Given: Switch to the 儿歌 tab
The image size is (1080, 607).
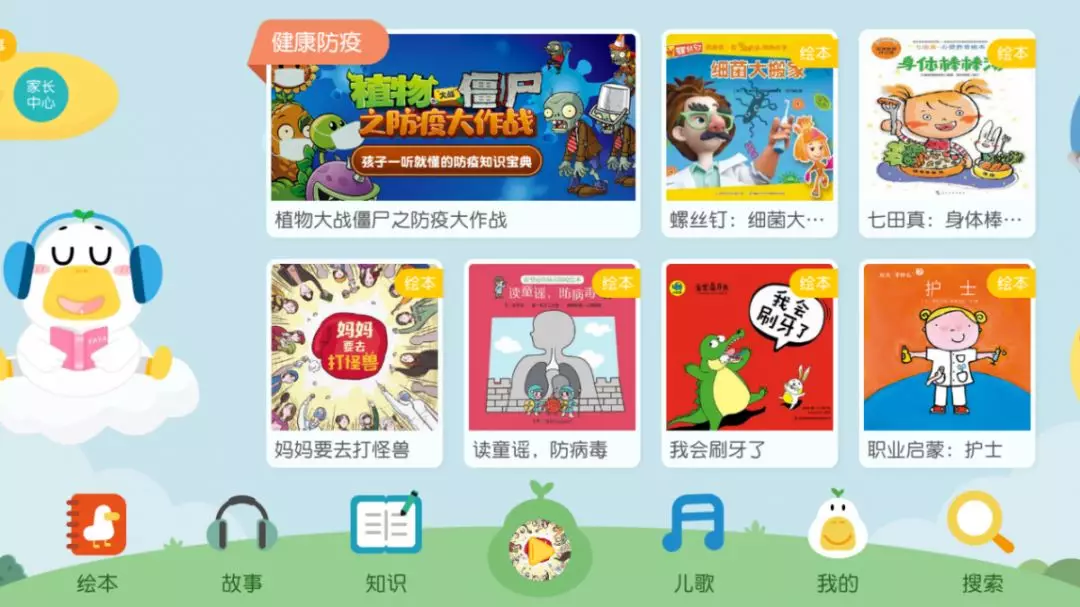Looking at the screenshot, I should click(x=693, y=540).
